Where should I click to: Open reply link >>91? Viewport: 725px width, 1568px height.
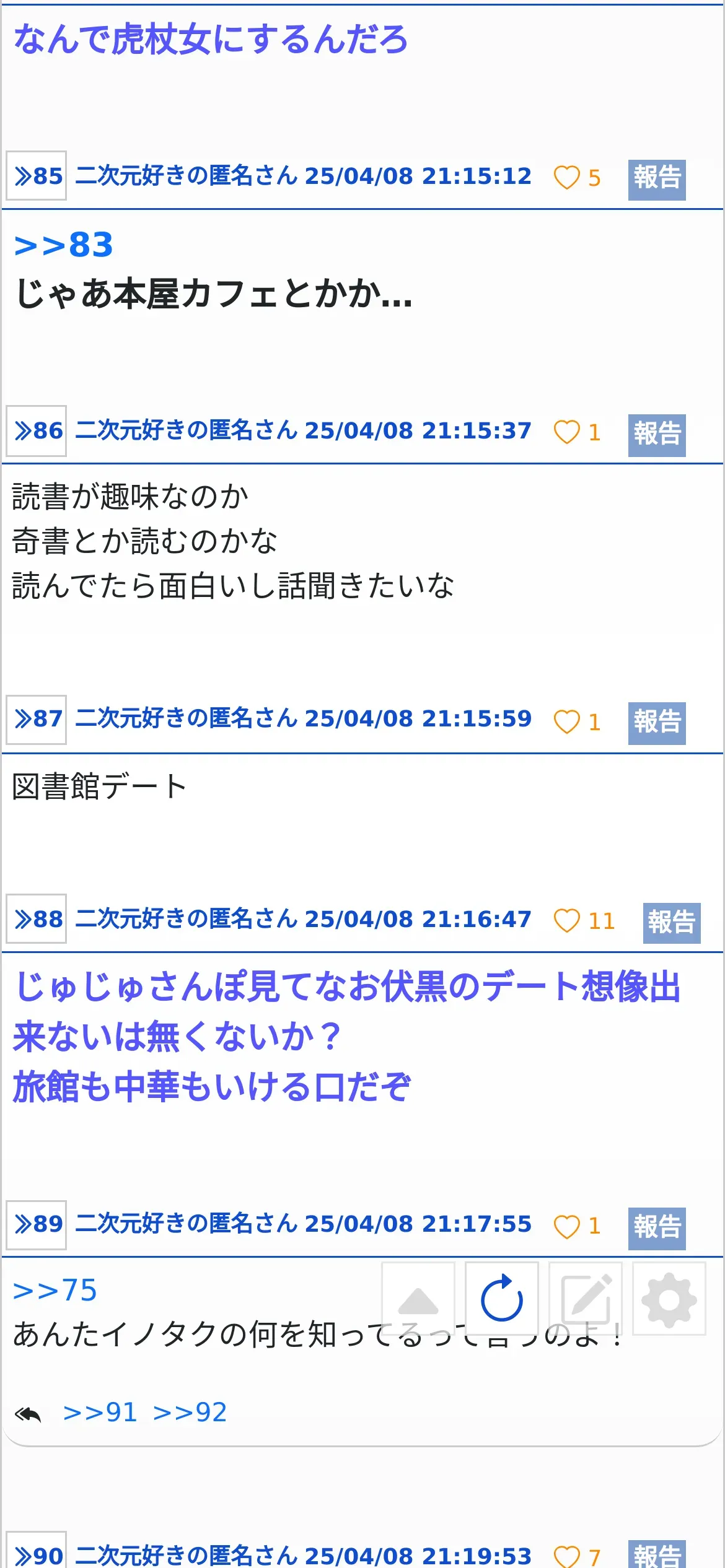tap(100, 1413)
